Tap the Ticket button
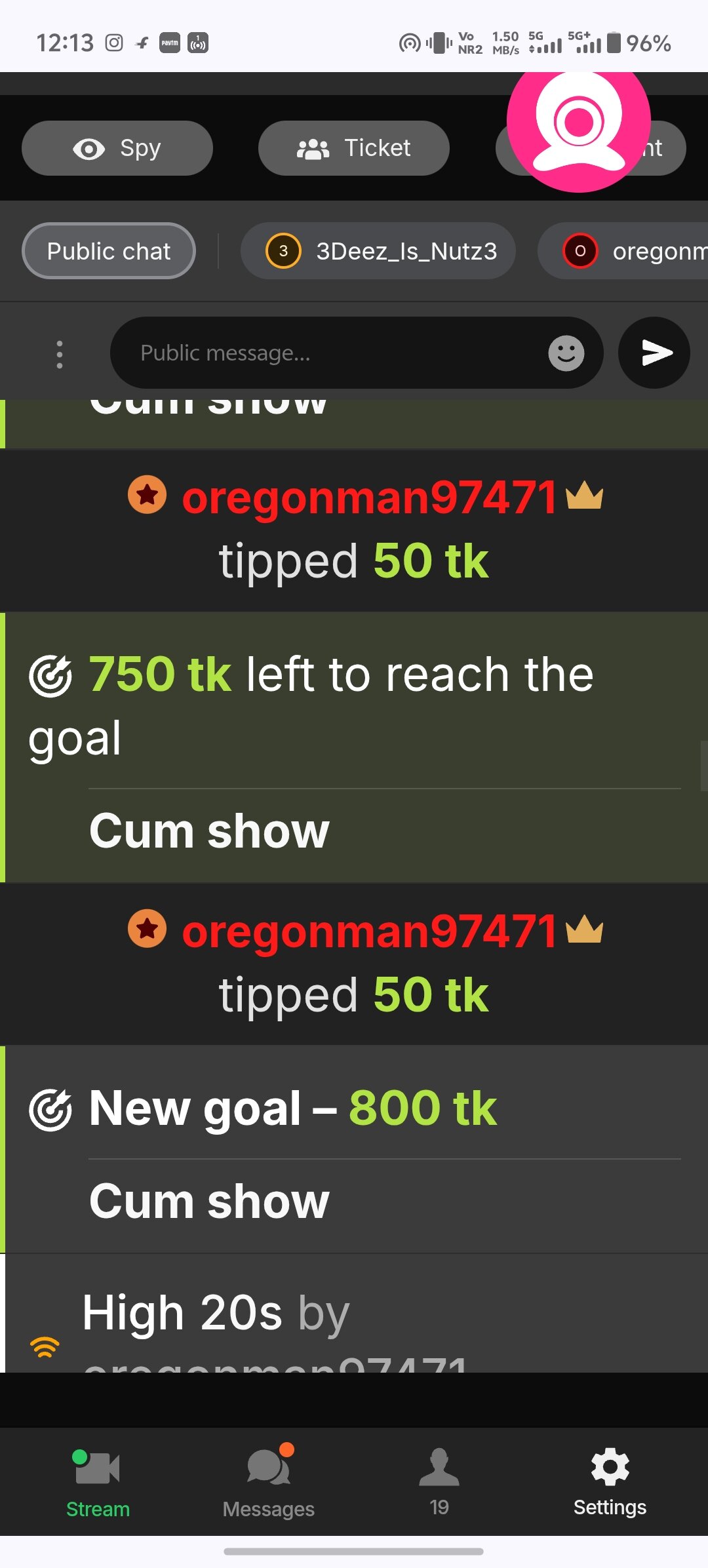708x1568 pixels. [353, 148]
